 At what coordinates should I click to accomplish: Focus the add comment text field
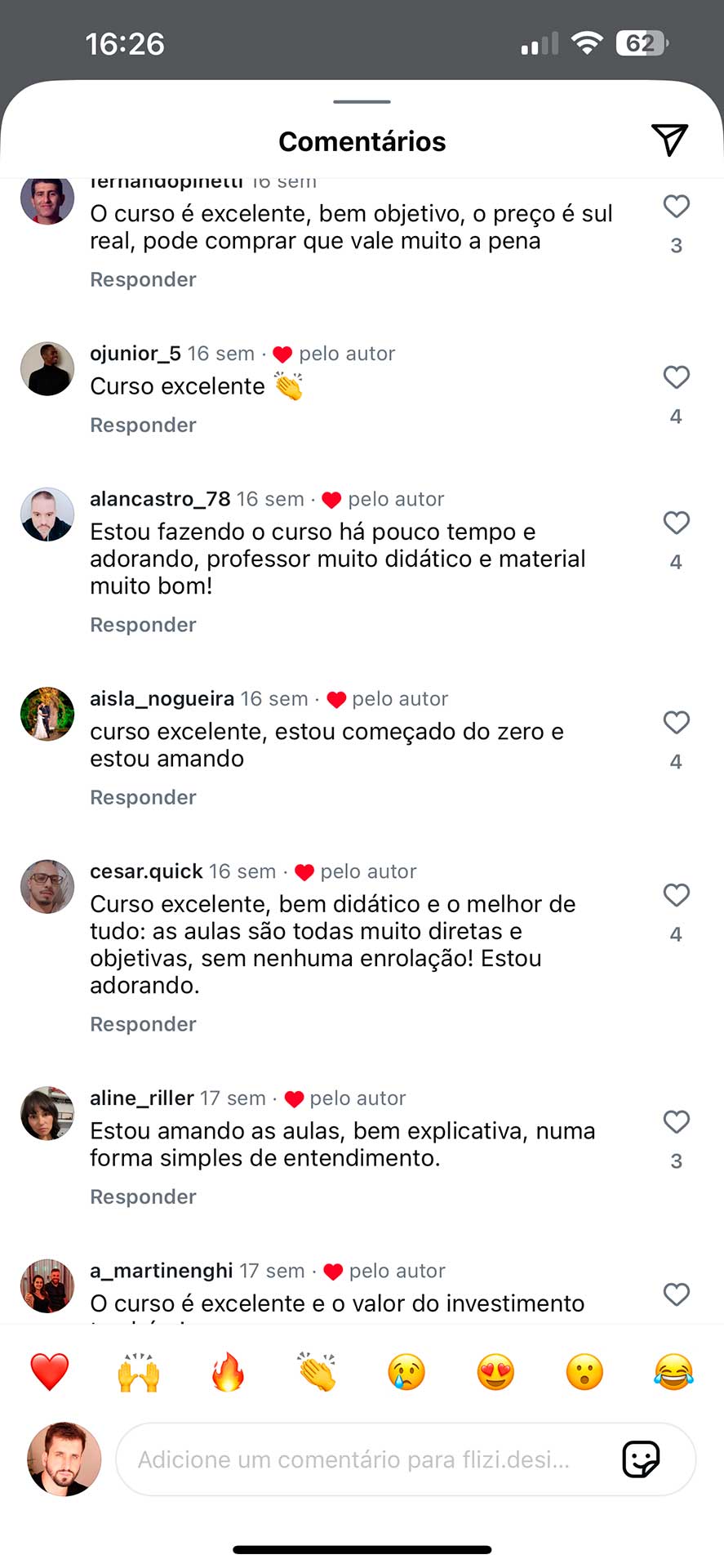(359, 1460)
